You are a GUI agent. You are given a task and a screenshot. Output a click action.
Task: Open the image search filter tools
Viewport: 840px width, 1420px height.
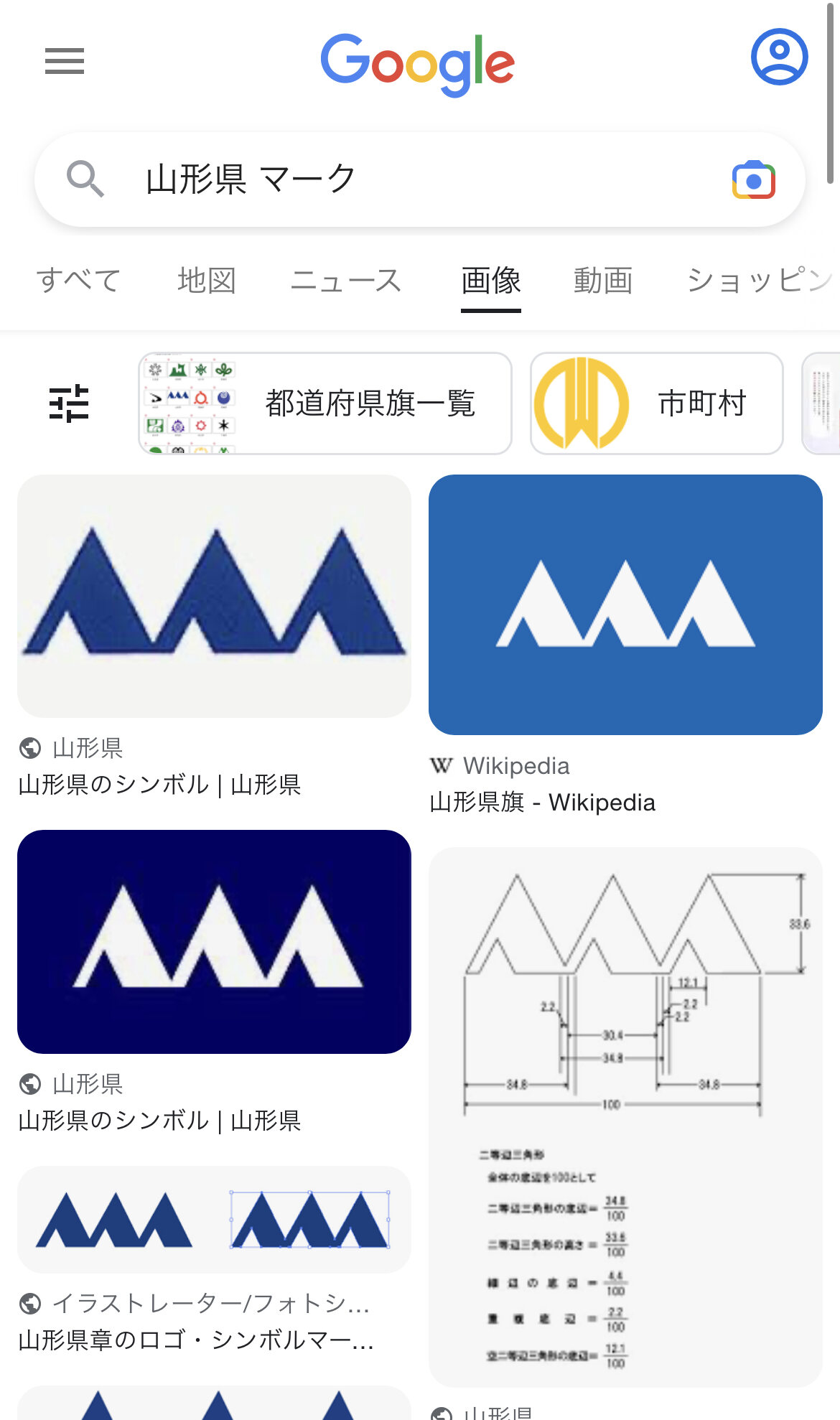[69, 403]
